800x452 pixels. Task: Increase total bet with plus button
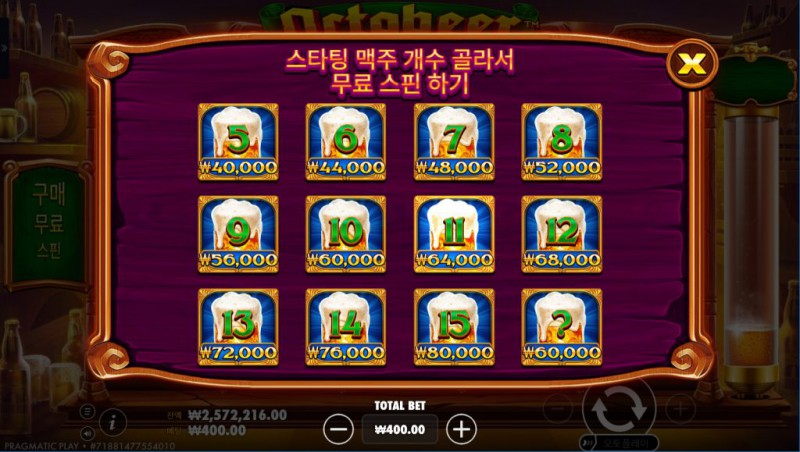(461, 430)
